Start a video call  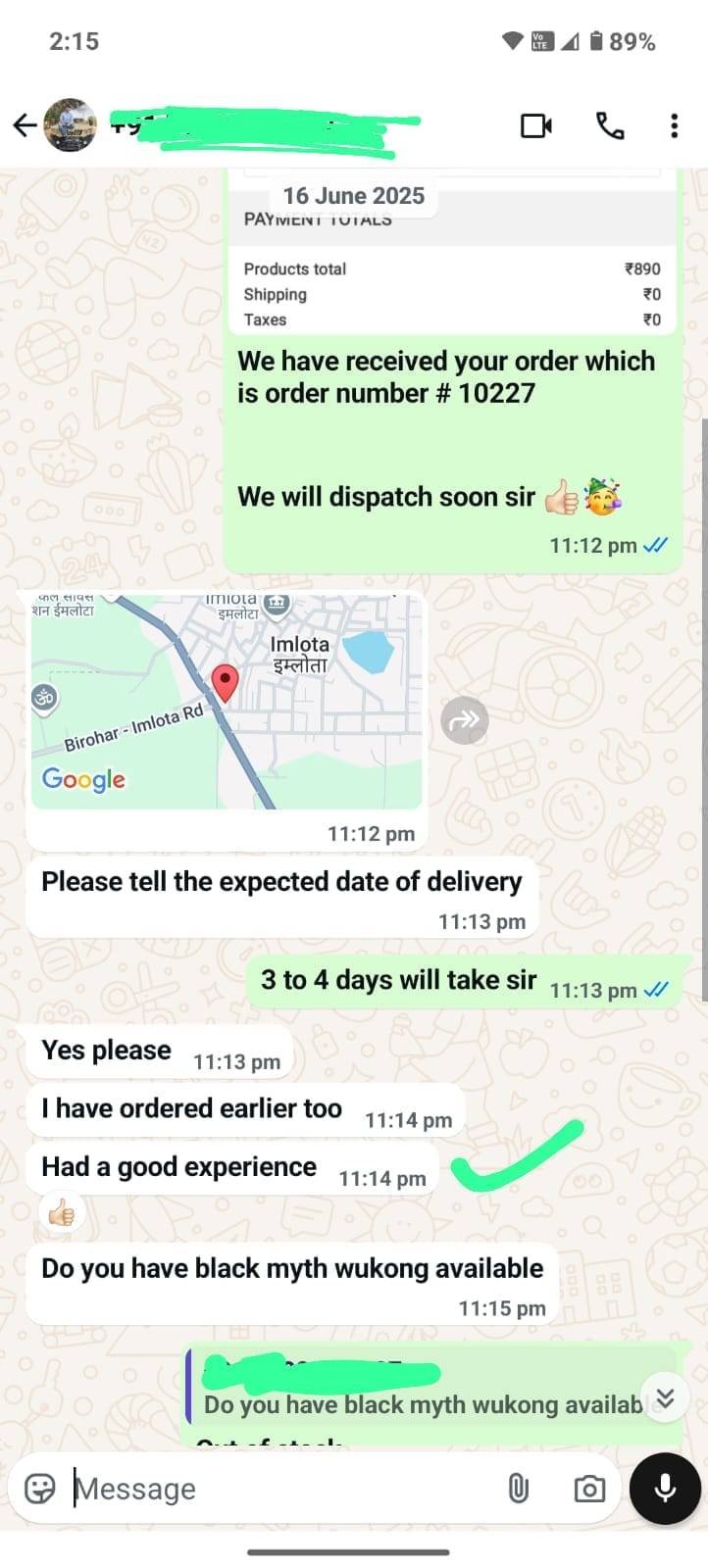(535, 125)
